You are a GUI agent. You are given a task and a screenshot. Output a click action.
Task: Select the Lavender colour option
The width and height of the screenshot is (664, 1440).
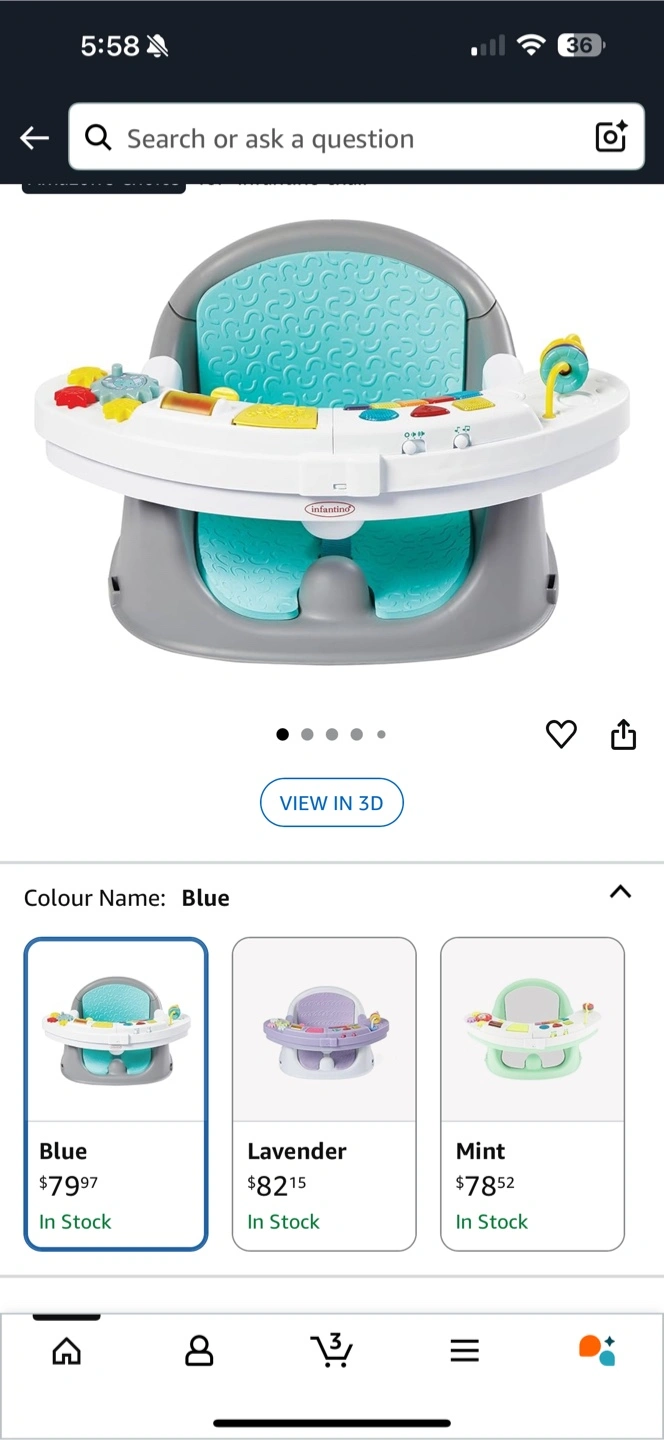(324, 1094)
